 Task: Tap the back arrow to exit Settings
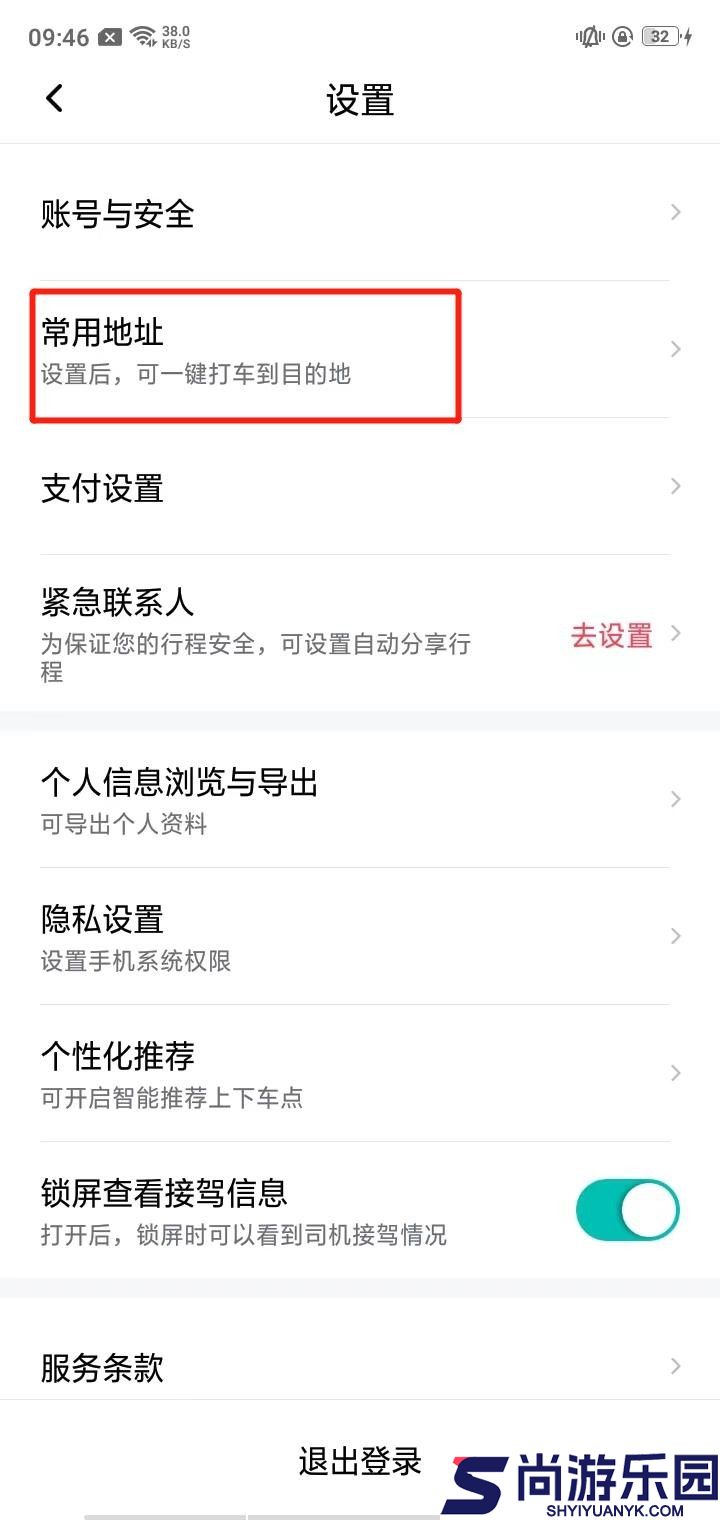[55, 99]
